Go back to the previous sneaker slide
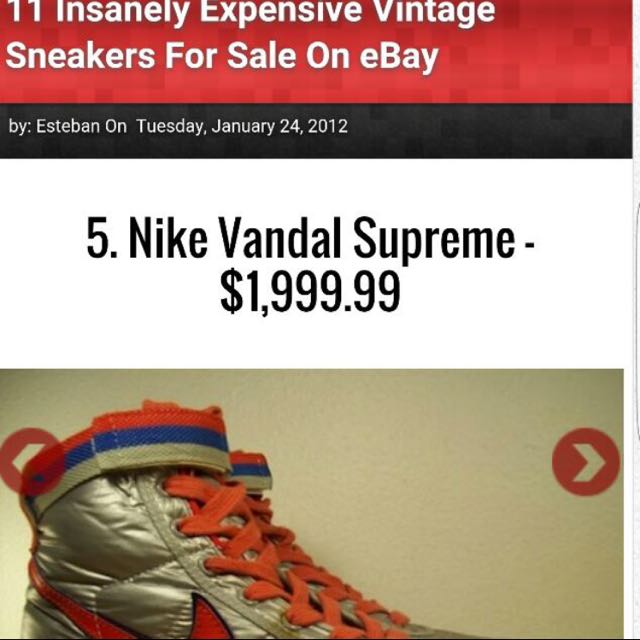Screen dimensions: 640x640 click(x=30, y=462)
